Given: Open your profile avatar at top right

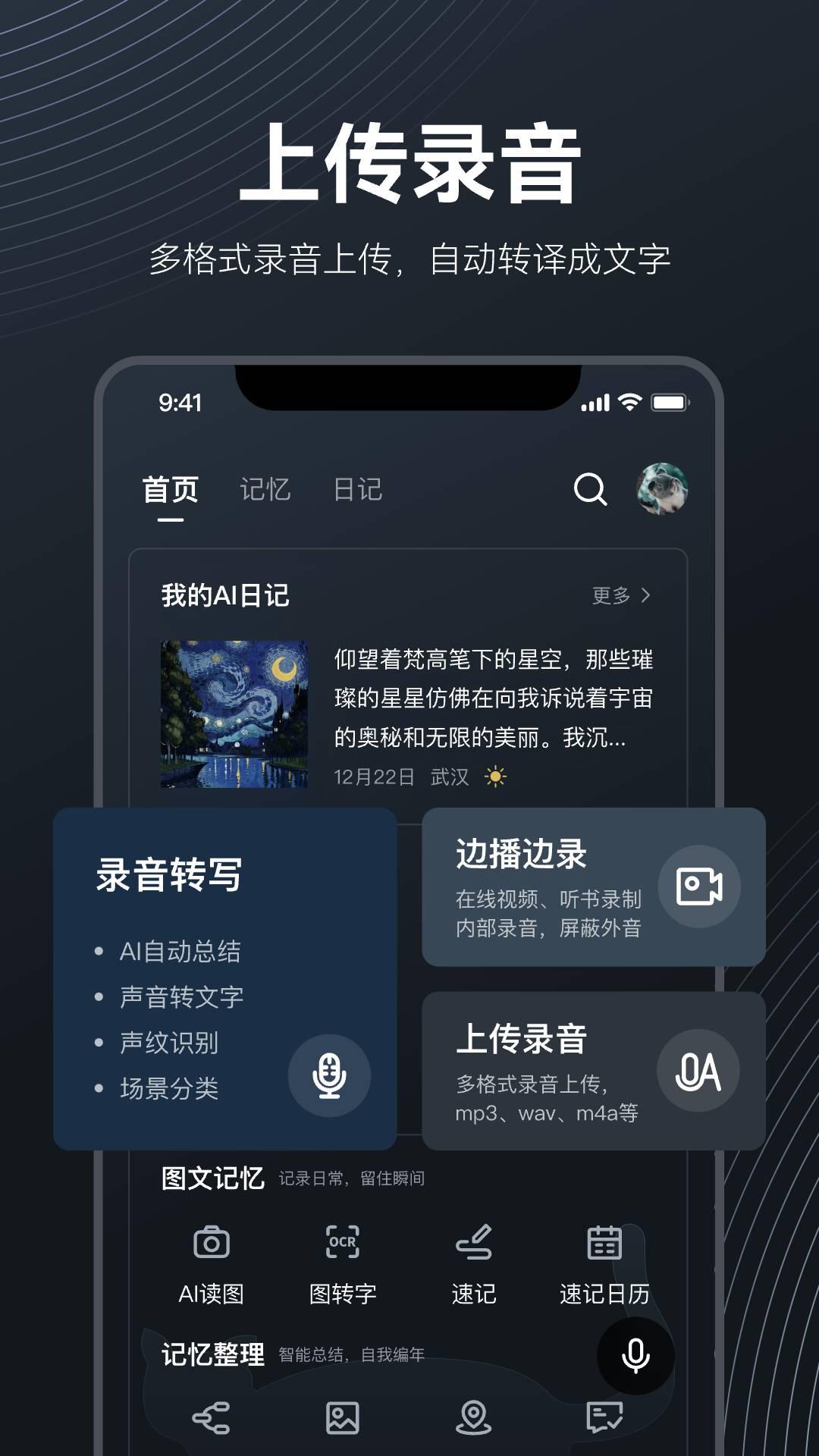Looking at the screenshot, I should [x=662, y=488].
